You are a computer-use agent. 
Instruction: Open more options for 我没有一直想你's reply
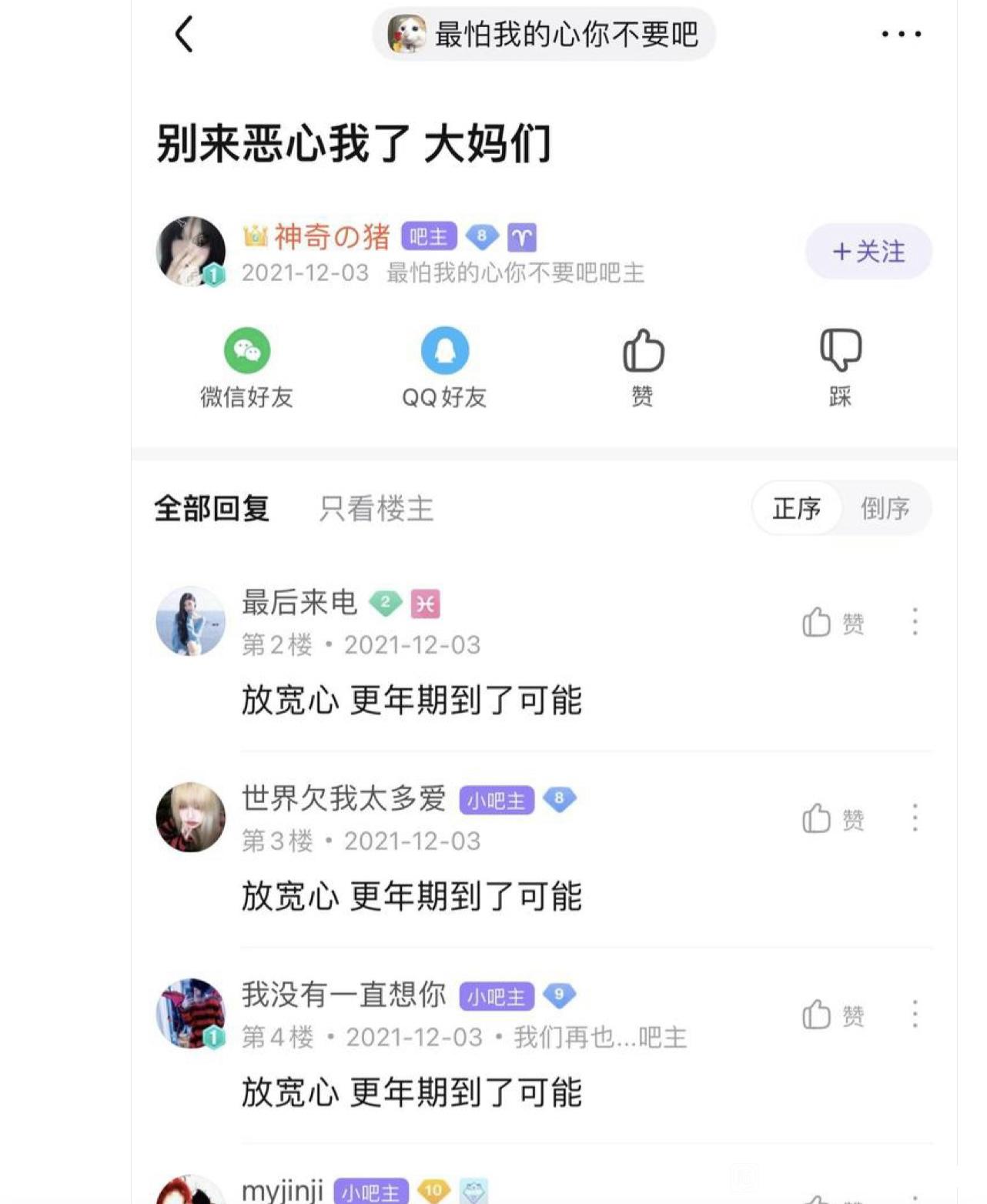[915, 1015]
